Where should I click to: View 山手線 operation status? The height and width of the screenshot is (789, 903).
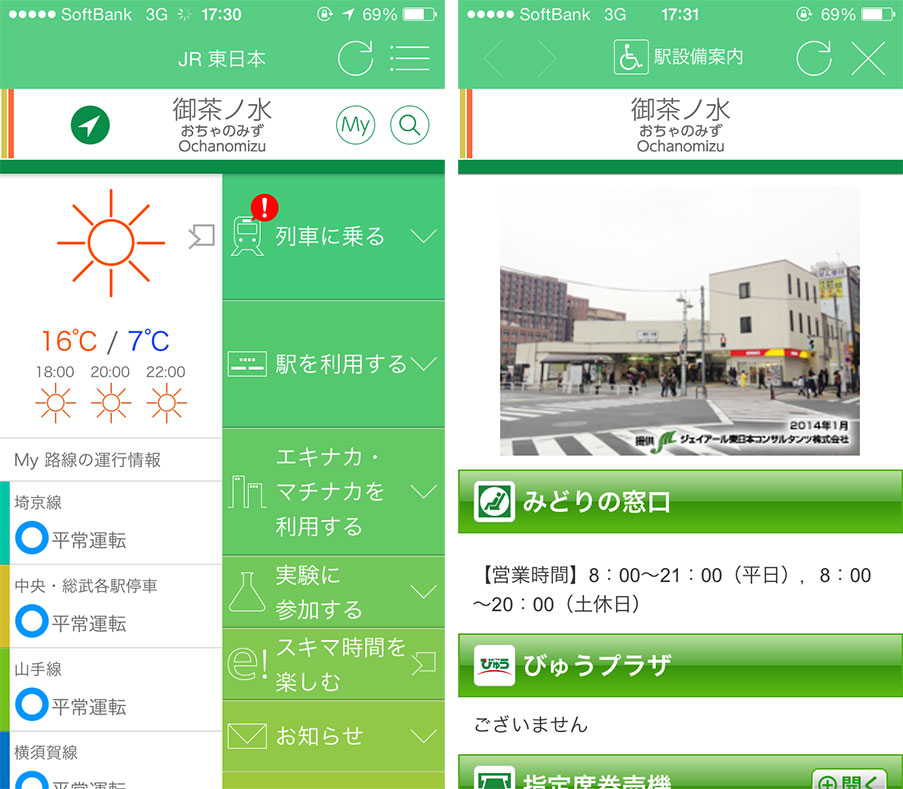[x=110, y=690]
